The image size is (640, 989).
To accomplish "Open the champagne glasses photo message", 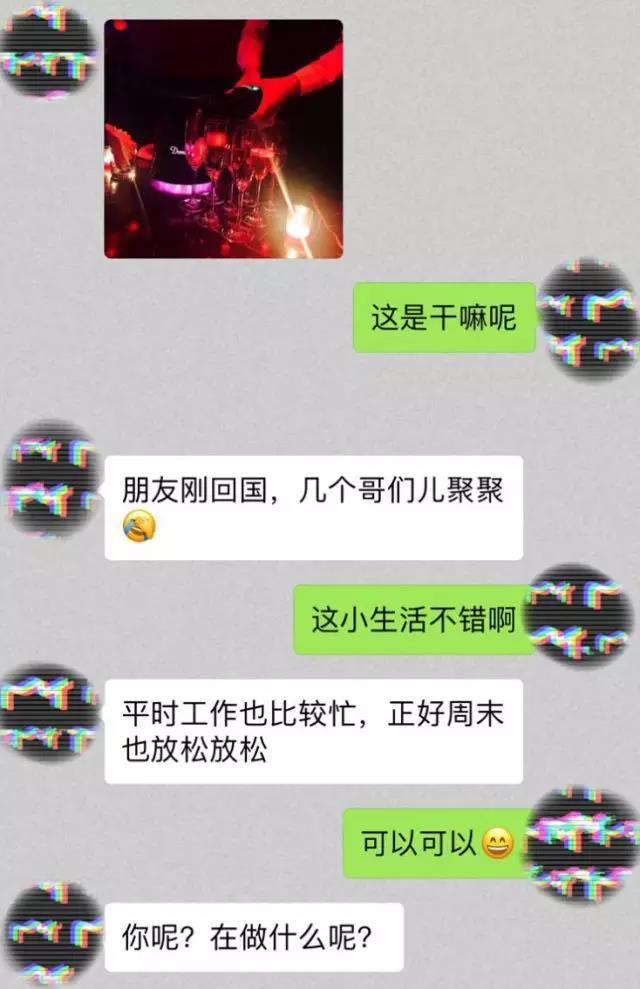I will 223,139.
